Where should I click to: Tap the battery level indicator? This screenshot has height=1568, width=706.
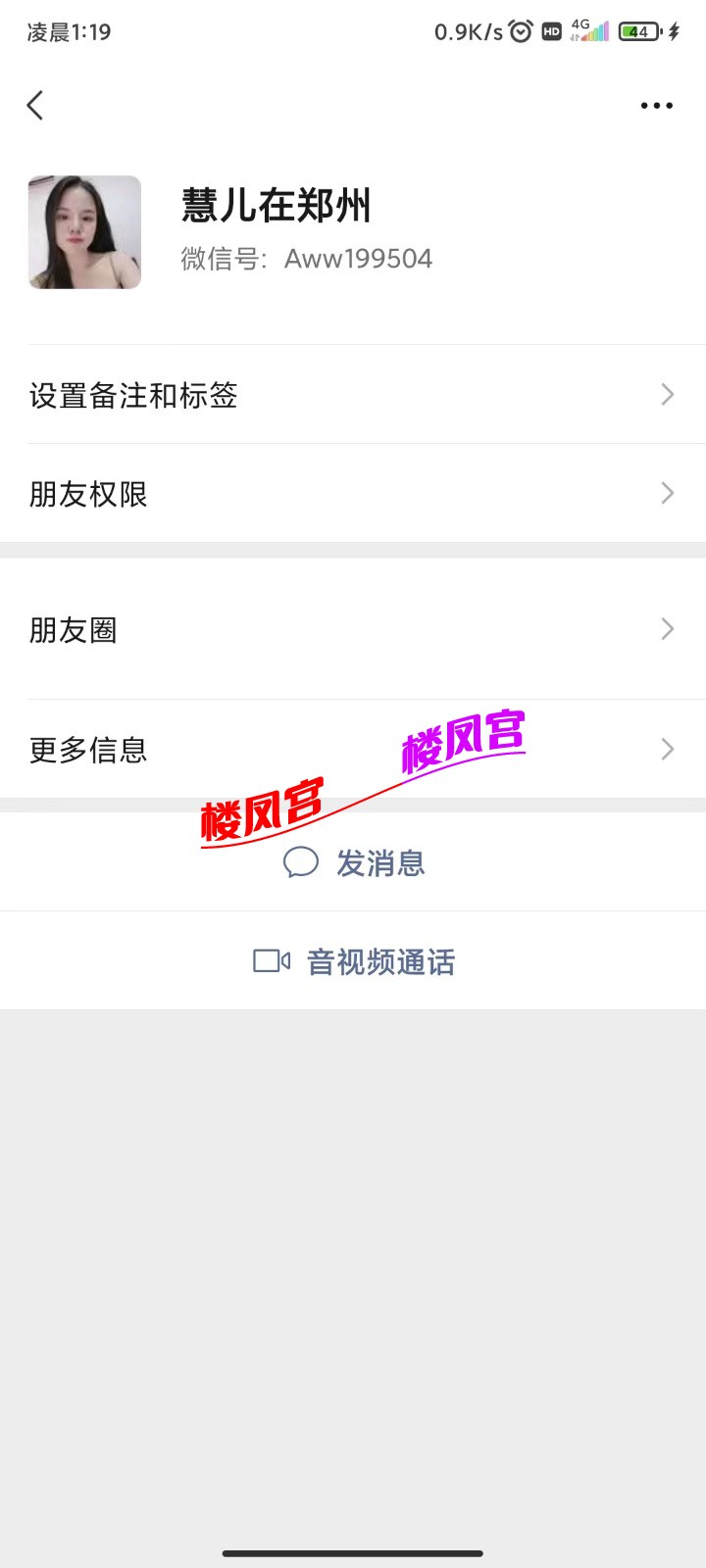[637, 30]
